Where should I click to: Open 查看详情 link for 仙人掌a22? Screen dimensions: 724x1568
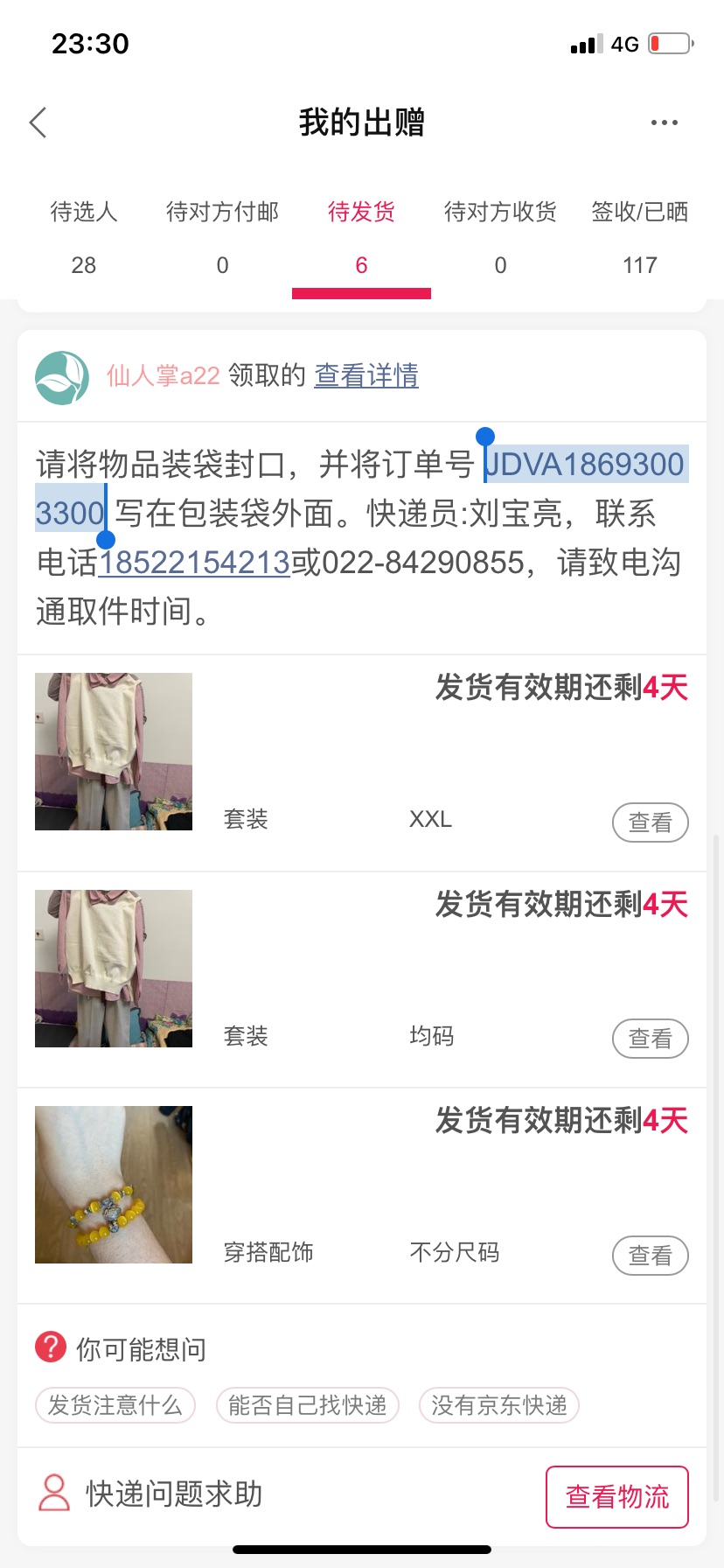(366, 375)
